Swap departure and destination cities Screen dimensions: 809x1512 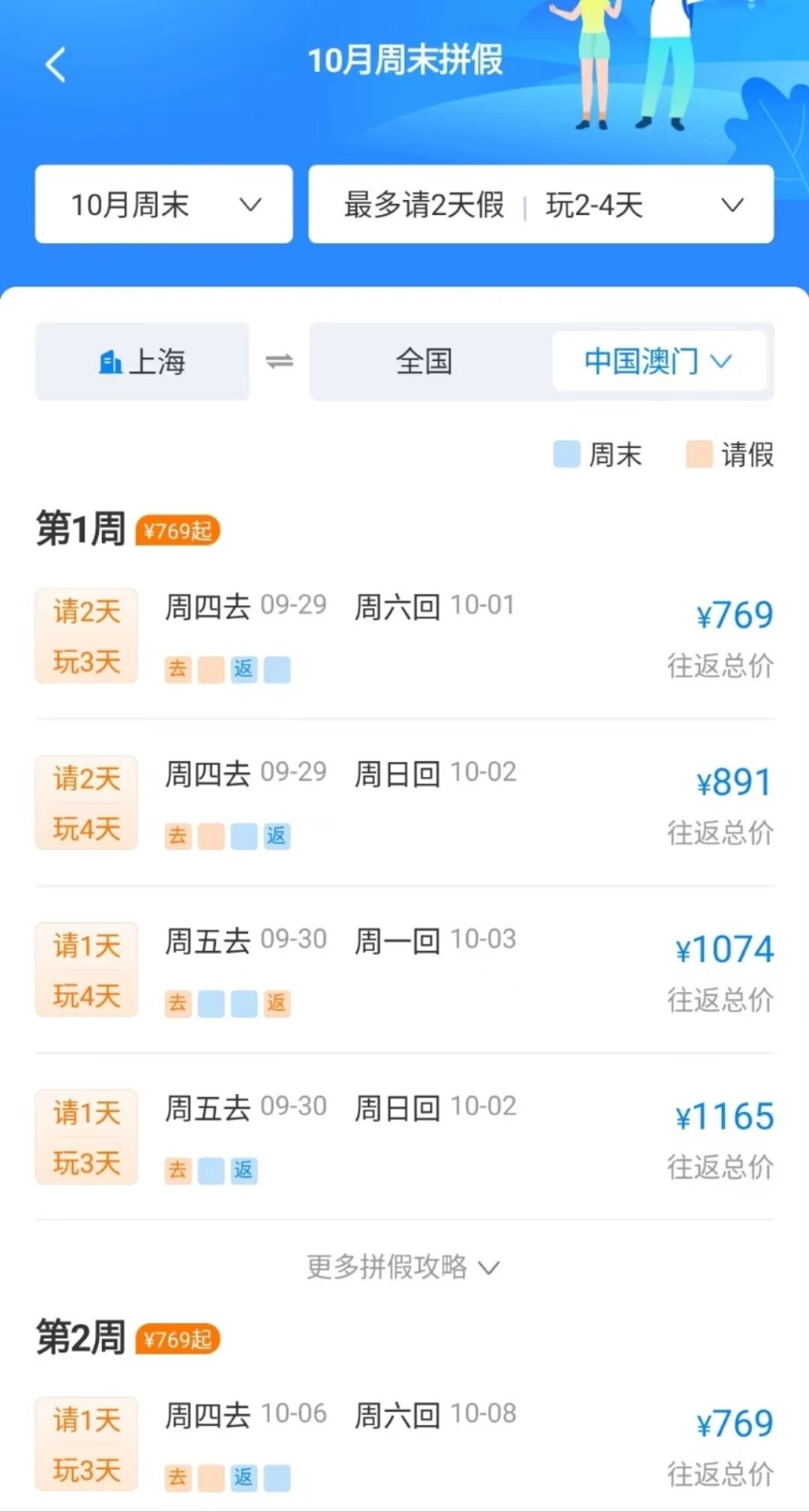pyautogui.click(x=279, y=361)
